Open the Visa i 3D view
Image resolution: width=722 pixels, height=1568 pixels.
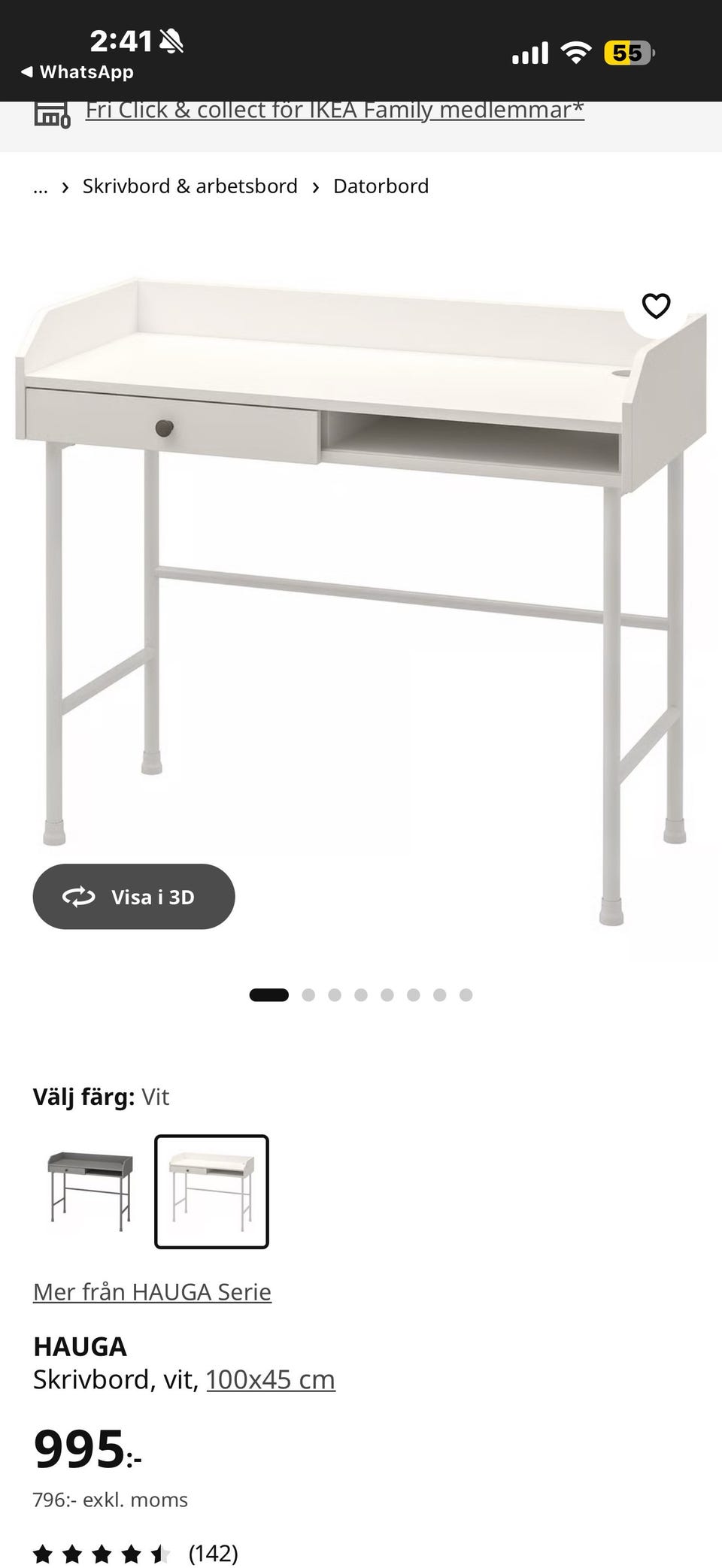pyautogui.click(x=133, y=896)
